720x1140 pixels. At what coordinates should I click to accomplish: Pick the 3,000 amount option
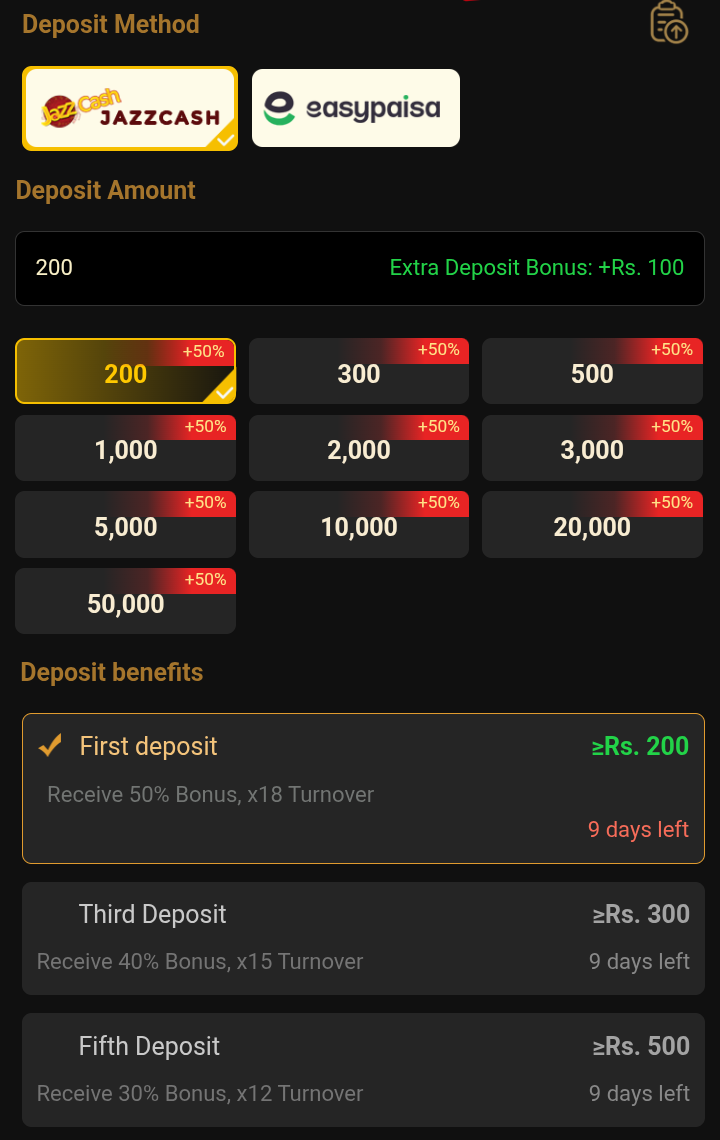tap(592, 449)
